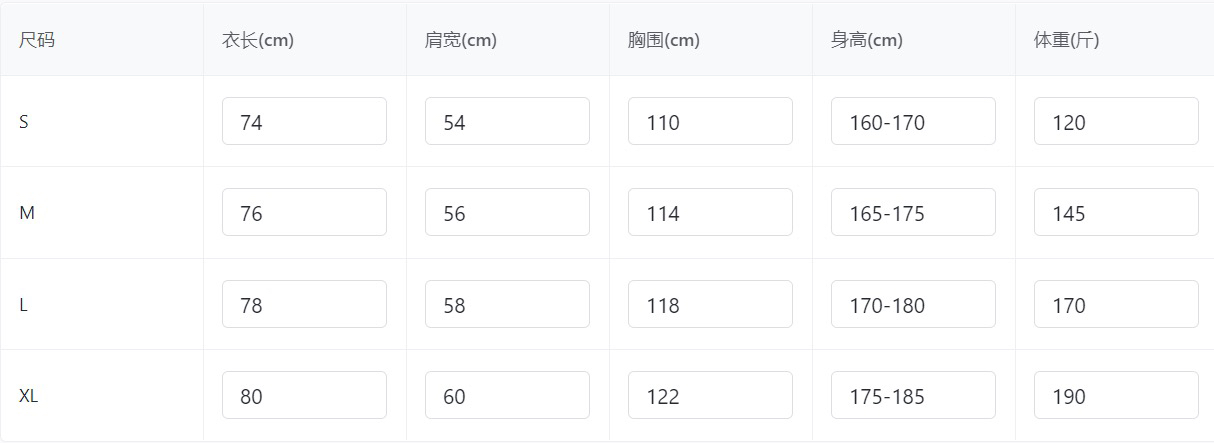Edit the XL size chest field 122

click(710, 395)
